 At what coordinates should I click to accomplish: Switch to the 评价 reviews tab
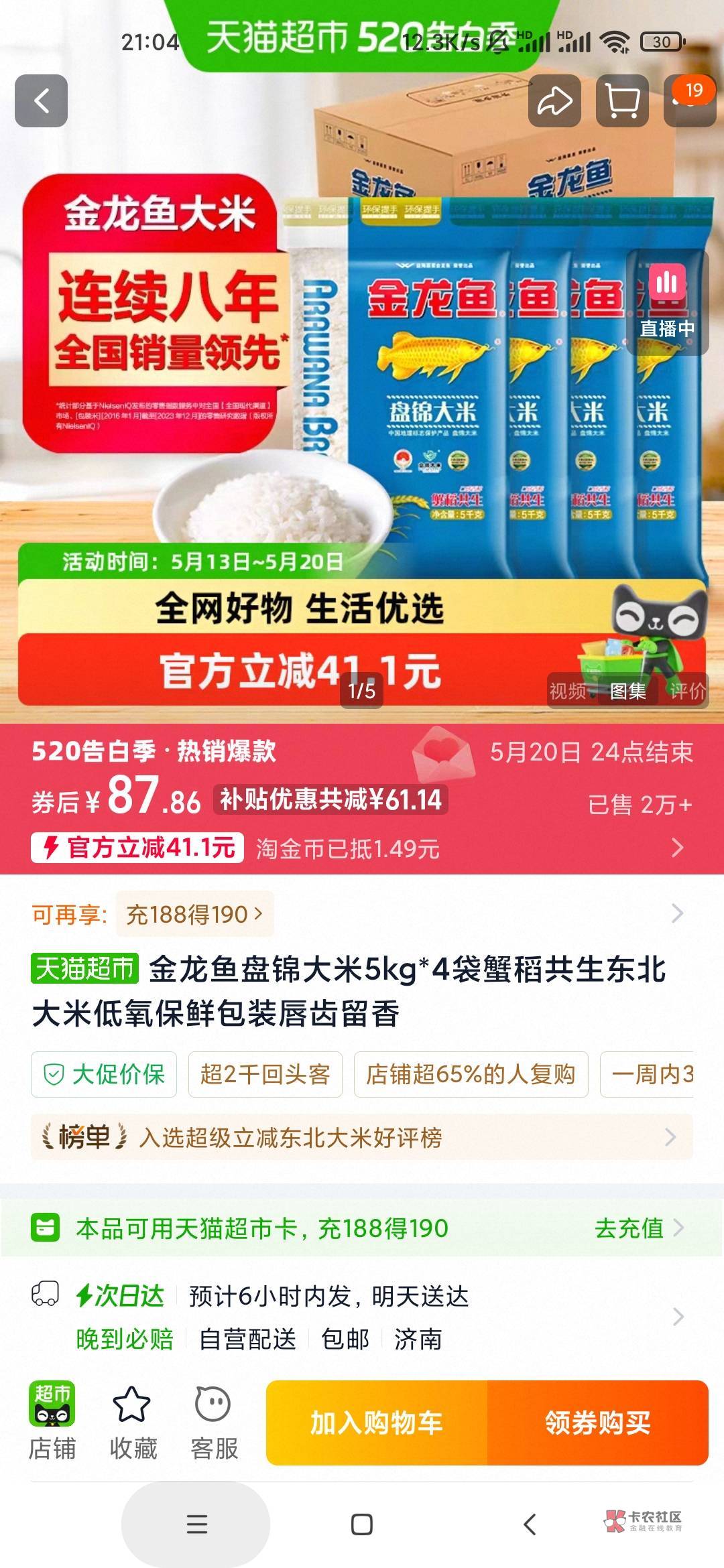687,690
